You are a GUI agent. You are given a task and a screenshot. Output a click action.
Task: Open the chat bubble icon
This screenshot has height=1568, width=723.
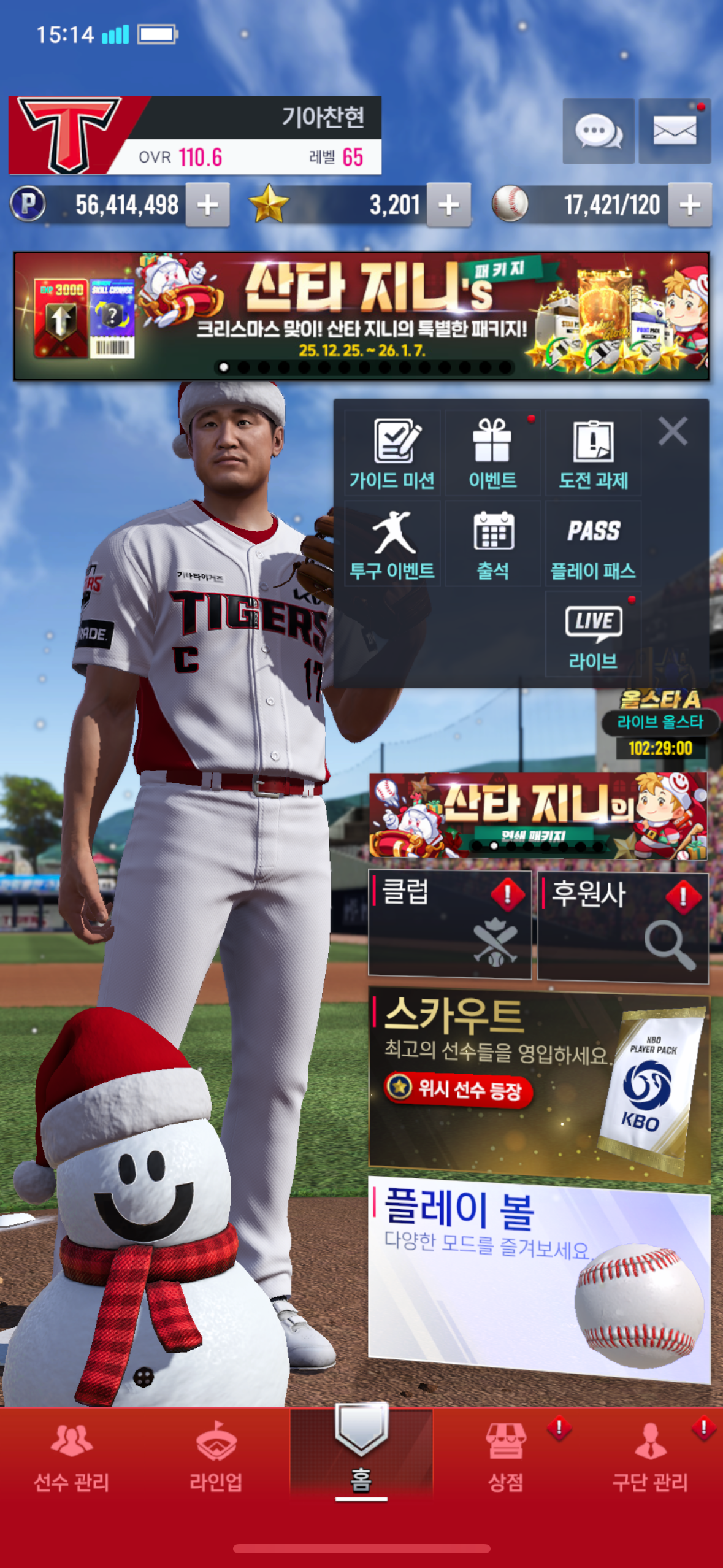coord(598,131)
